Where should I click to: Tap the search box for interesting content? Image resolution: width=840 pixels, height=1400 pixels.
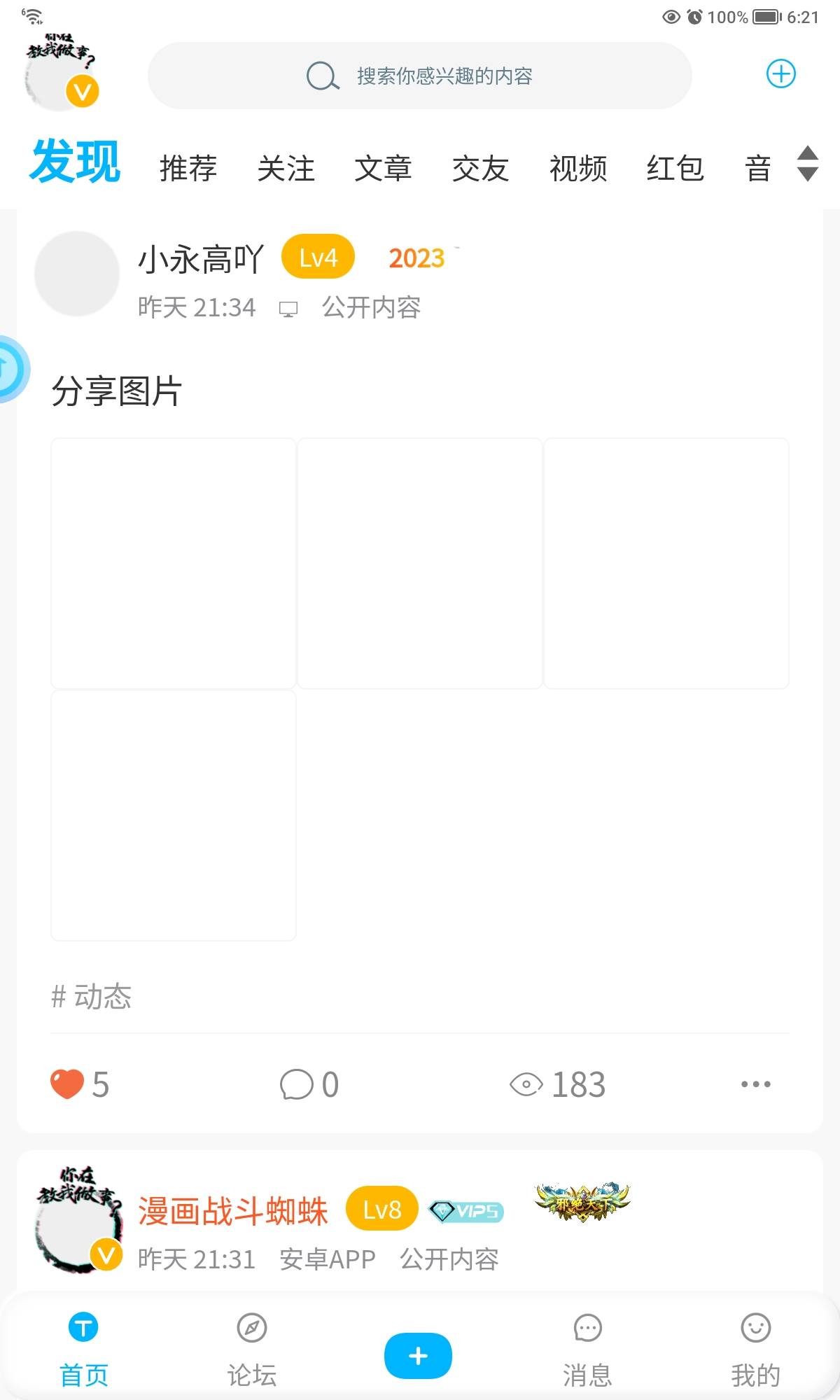(420, 76)
